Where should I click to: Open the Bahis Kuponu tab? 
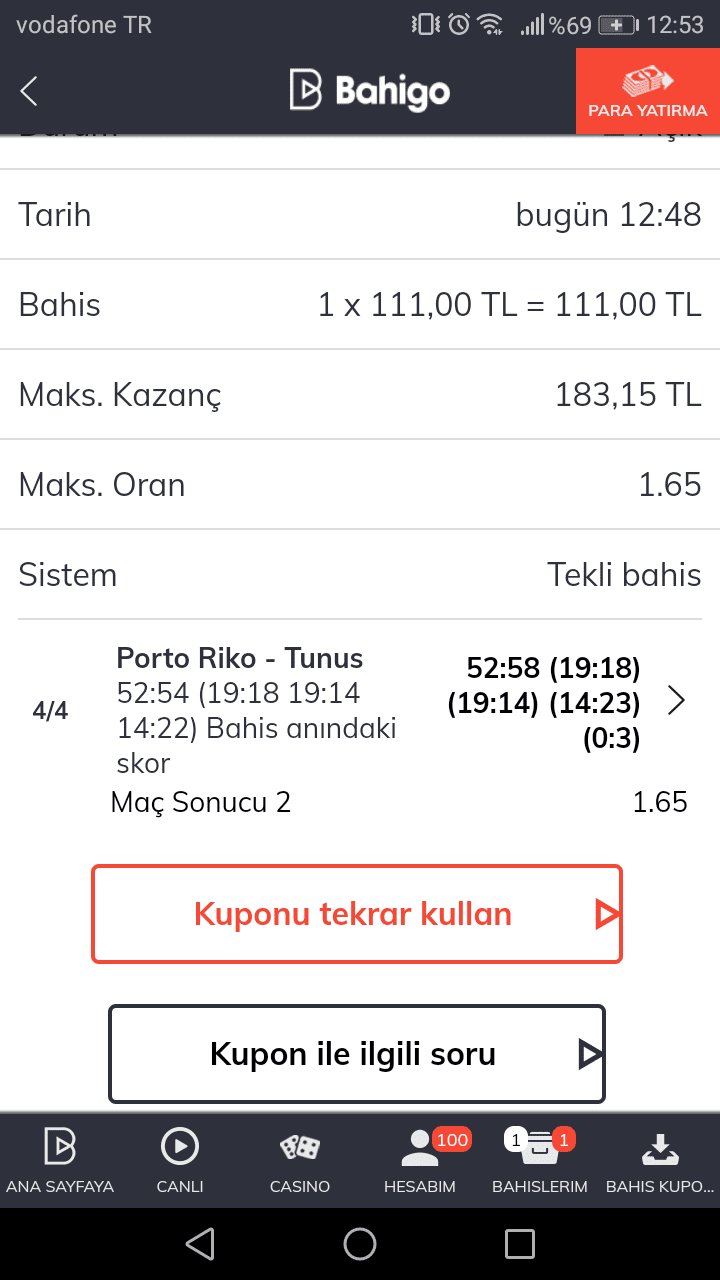(660, 1160)
